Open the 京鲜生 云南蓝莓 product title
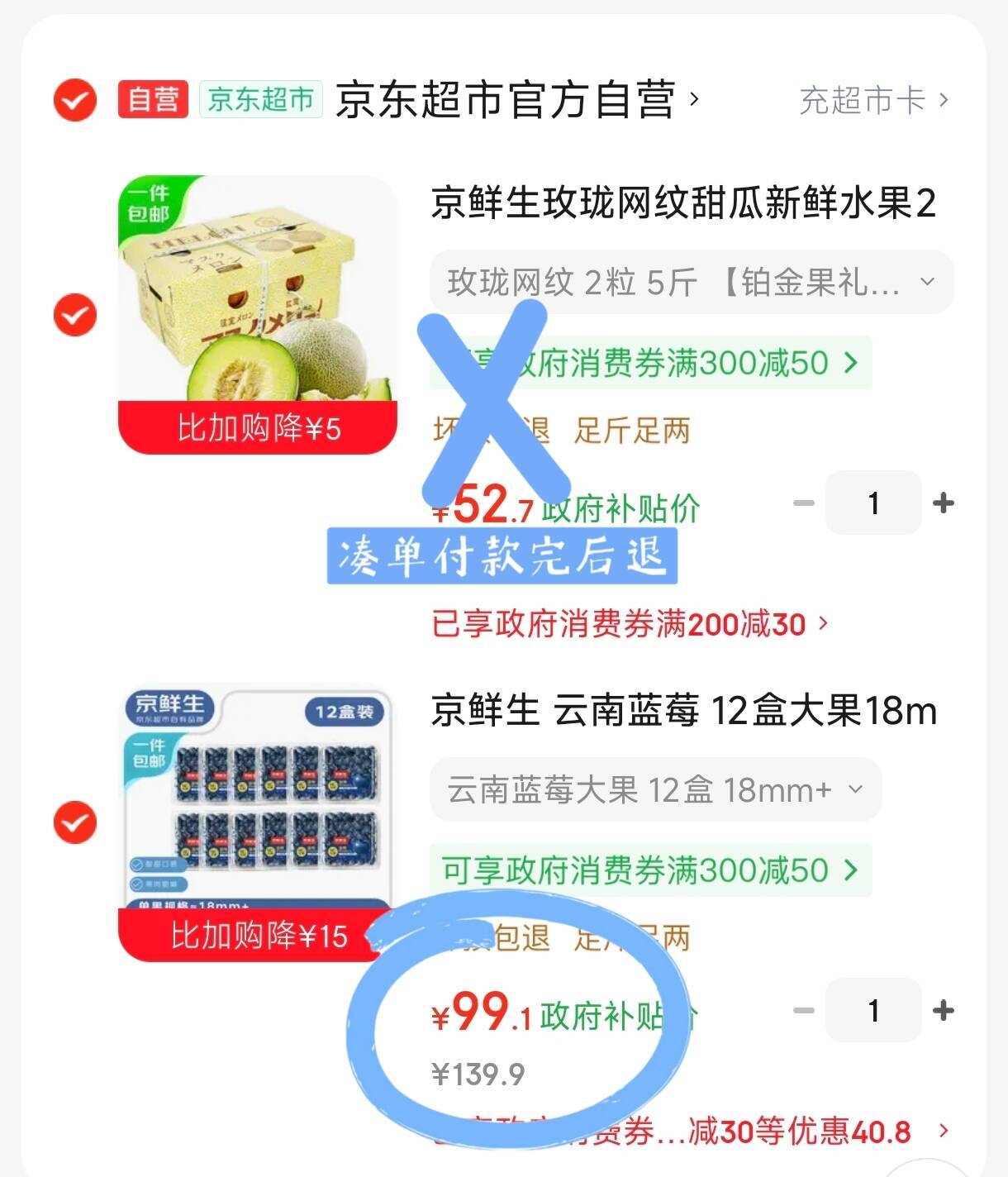Screen dimensions: 1008x1177 click(683, 711)
